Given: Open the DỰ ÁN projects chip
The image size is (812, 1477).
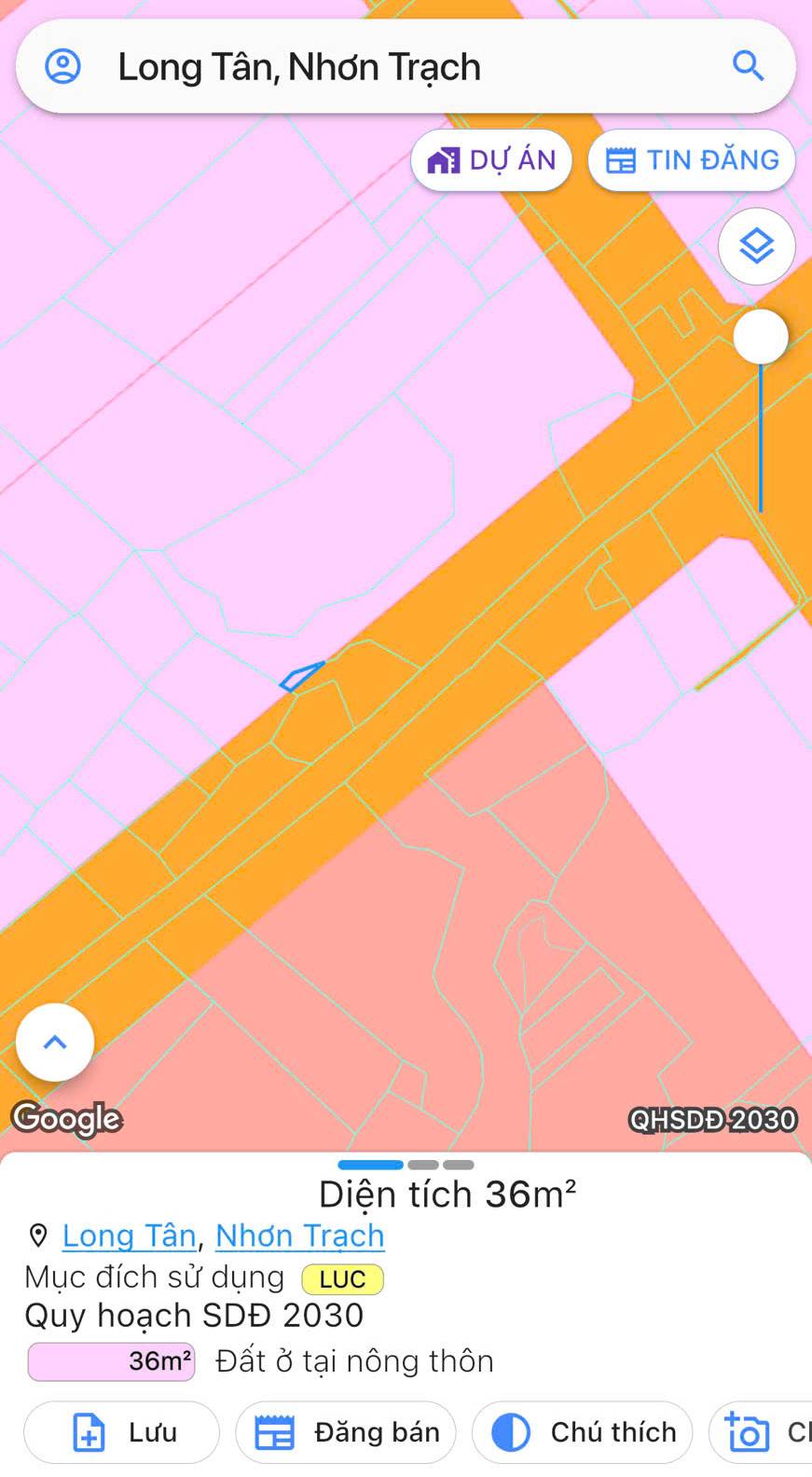Looking at the screenshot, I should tap(491, 160).
